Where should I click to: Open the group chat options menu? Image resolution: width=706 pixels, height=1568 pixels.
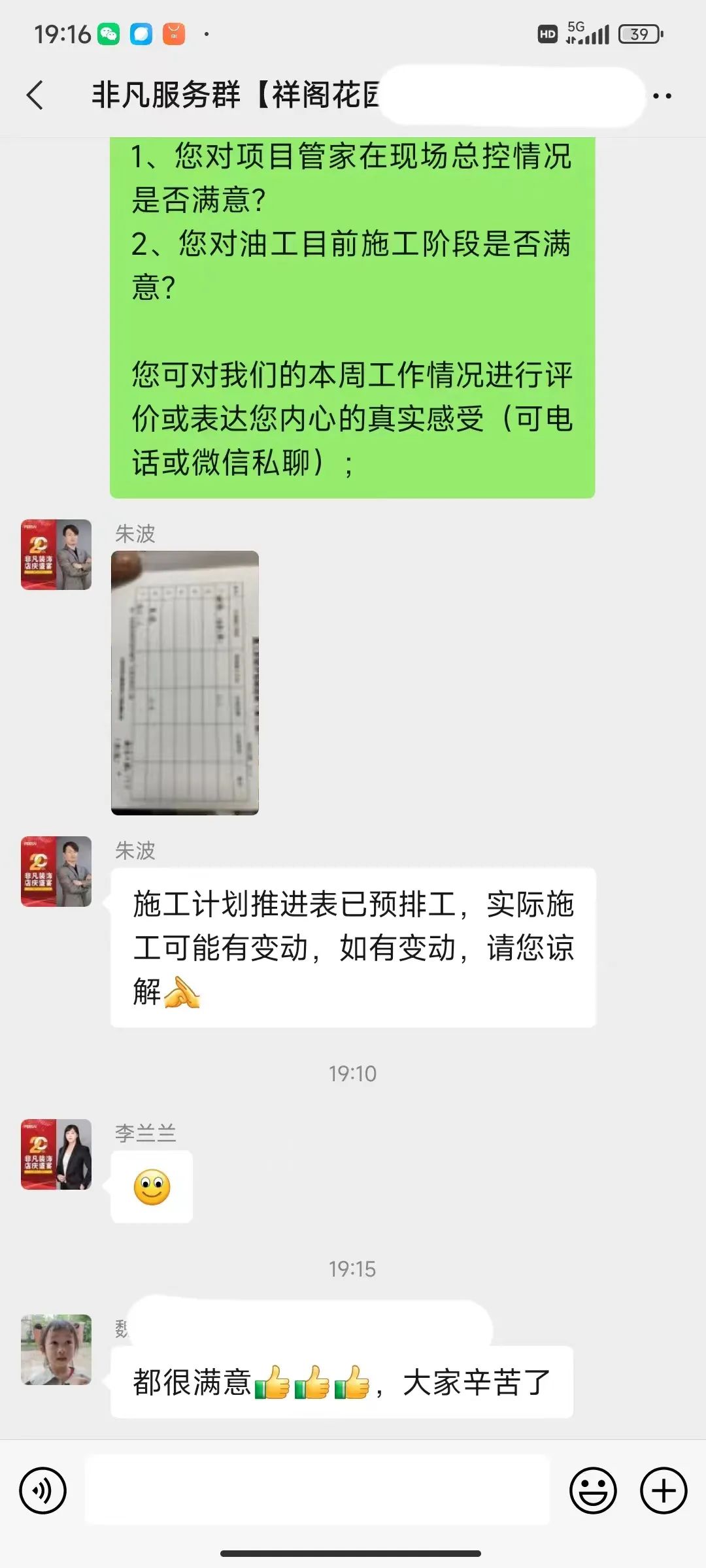(662, 96)
